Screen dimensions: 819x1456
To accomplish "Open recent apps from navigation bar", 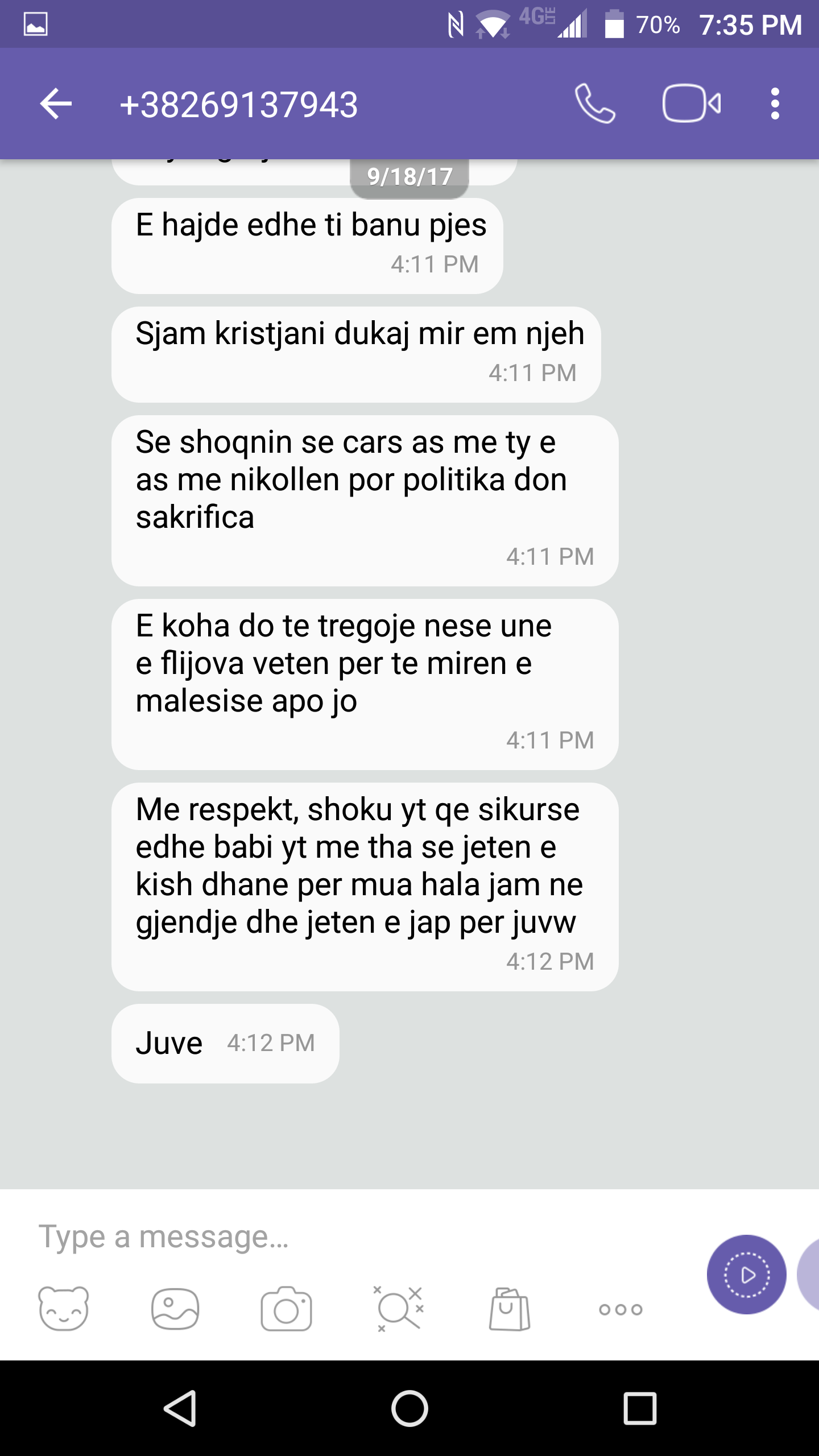I will [640, 1408].
